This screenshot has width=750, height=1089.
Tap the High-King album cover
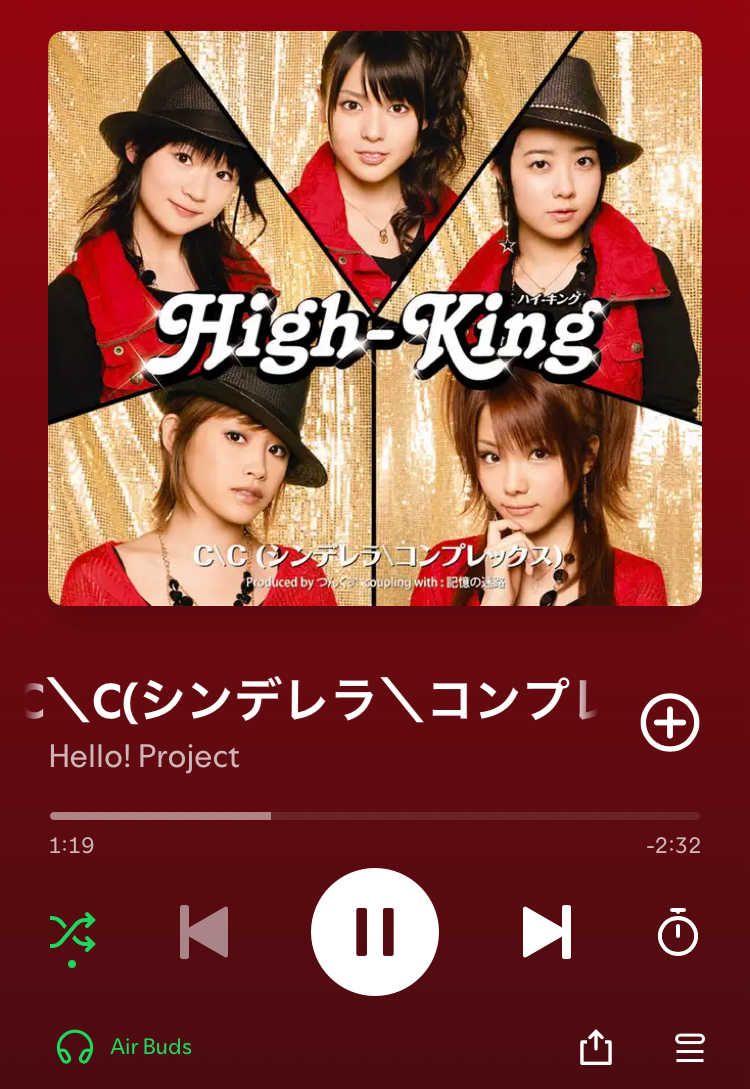[375, 318]
